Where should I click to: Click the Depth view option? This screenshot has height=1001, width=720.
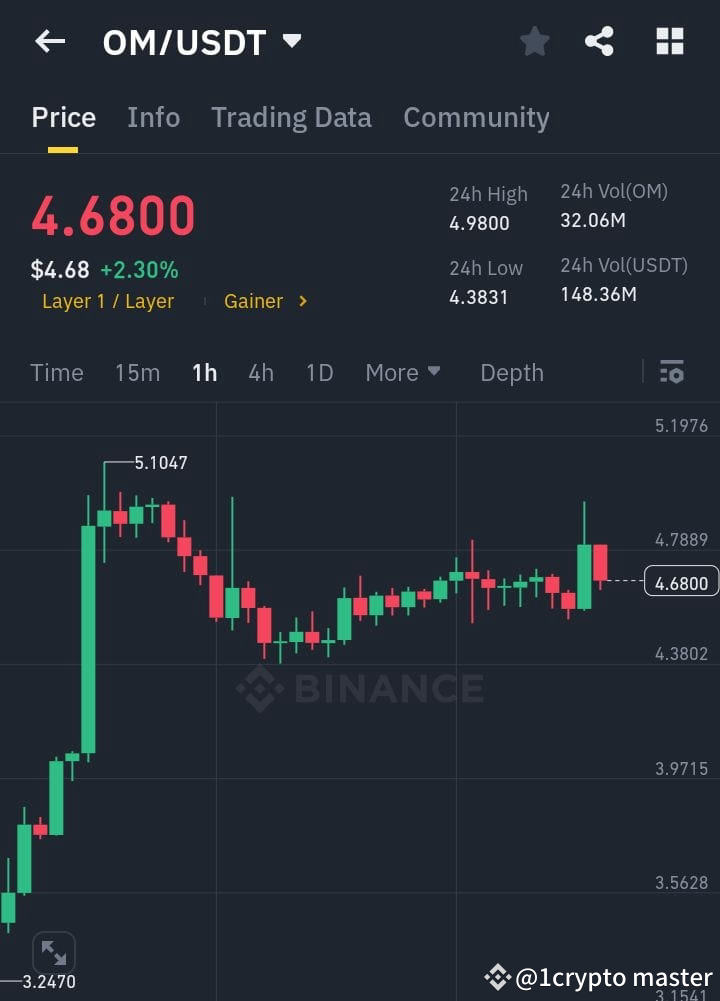point(512,372)
